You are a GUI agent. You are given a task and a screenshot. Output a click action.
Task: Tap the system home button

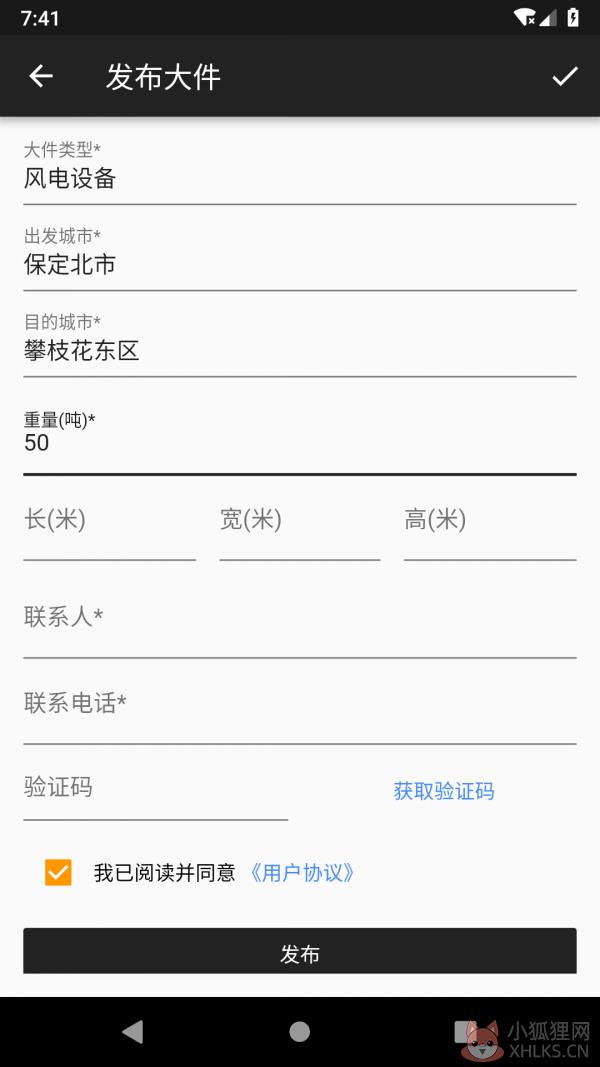coord(299,1032)
